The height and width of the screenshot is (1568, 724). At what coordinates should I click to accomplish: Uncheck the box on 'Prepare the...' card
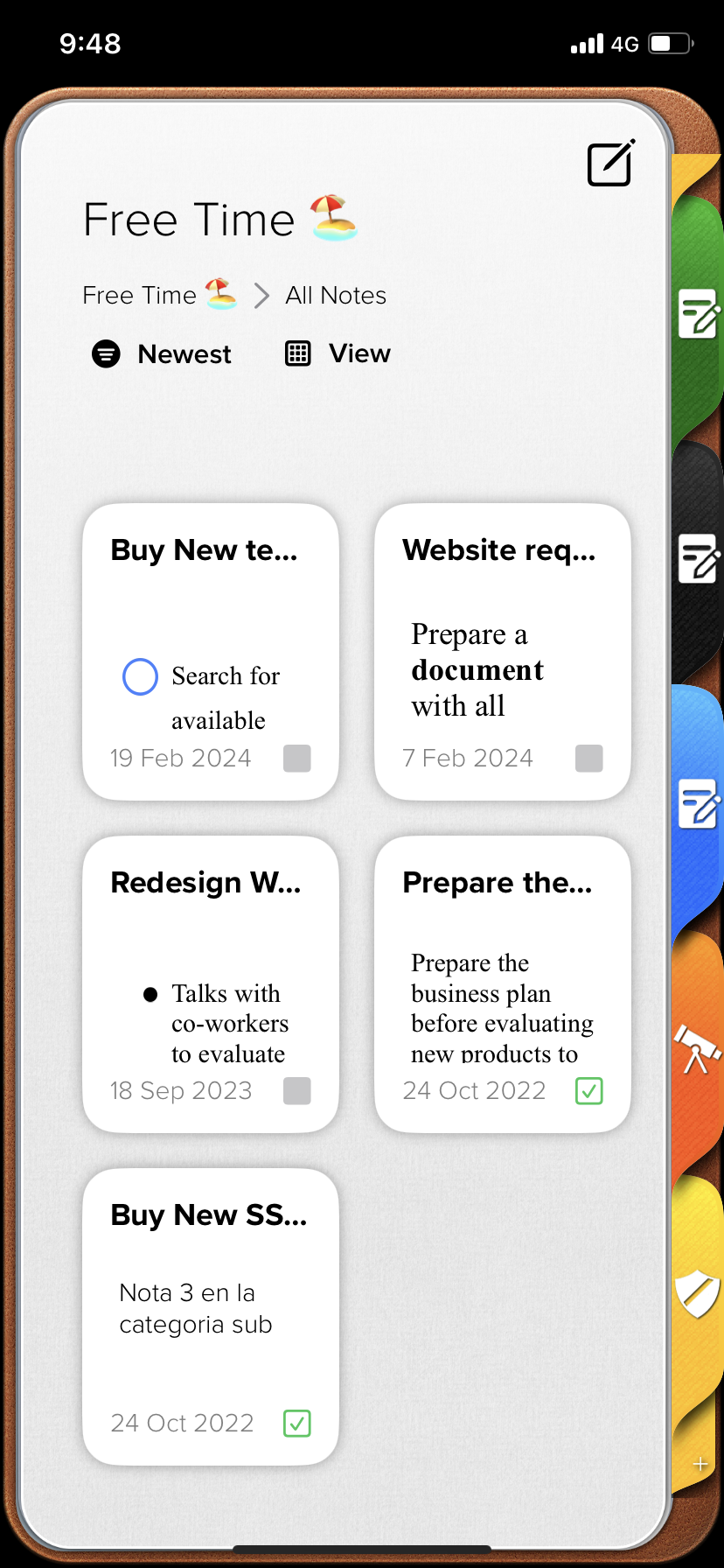(589, 1090)
